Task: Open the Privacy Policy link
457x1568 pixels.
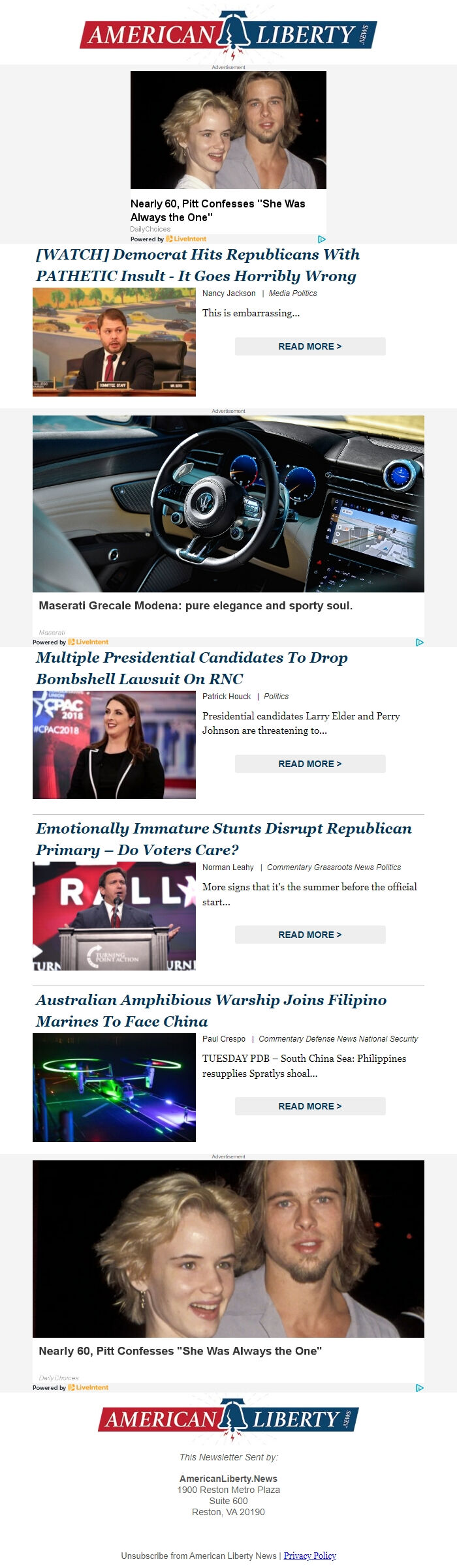Action: [309, 1556]
